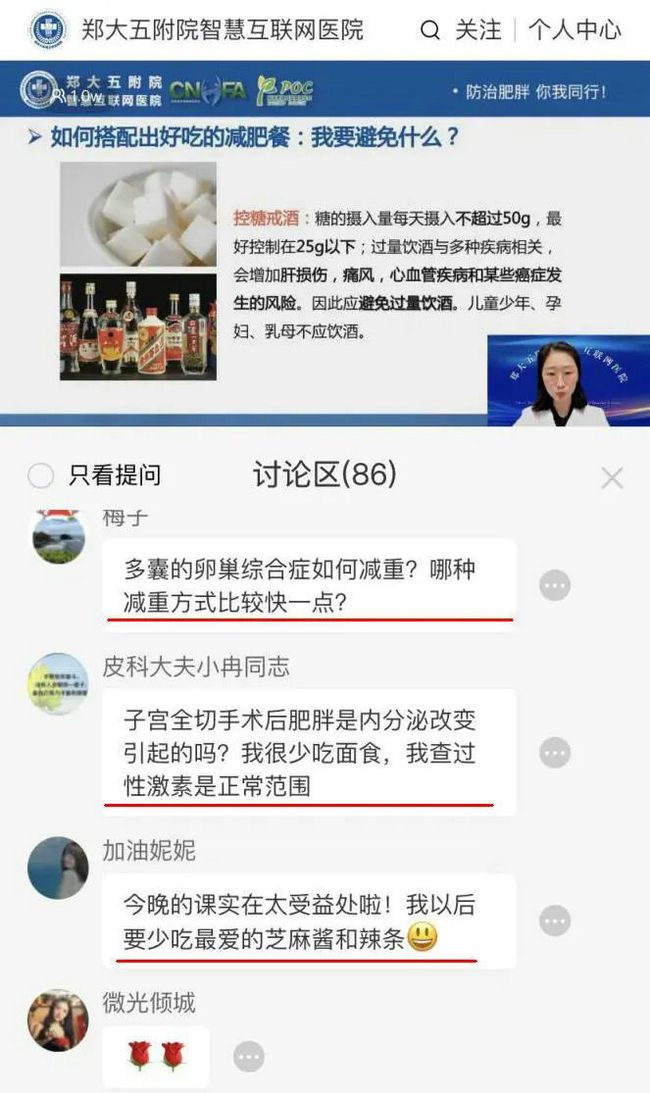650x1093 pixels.
Task: View 加油妮妮's profile avatar
Action: point(58,867)
